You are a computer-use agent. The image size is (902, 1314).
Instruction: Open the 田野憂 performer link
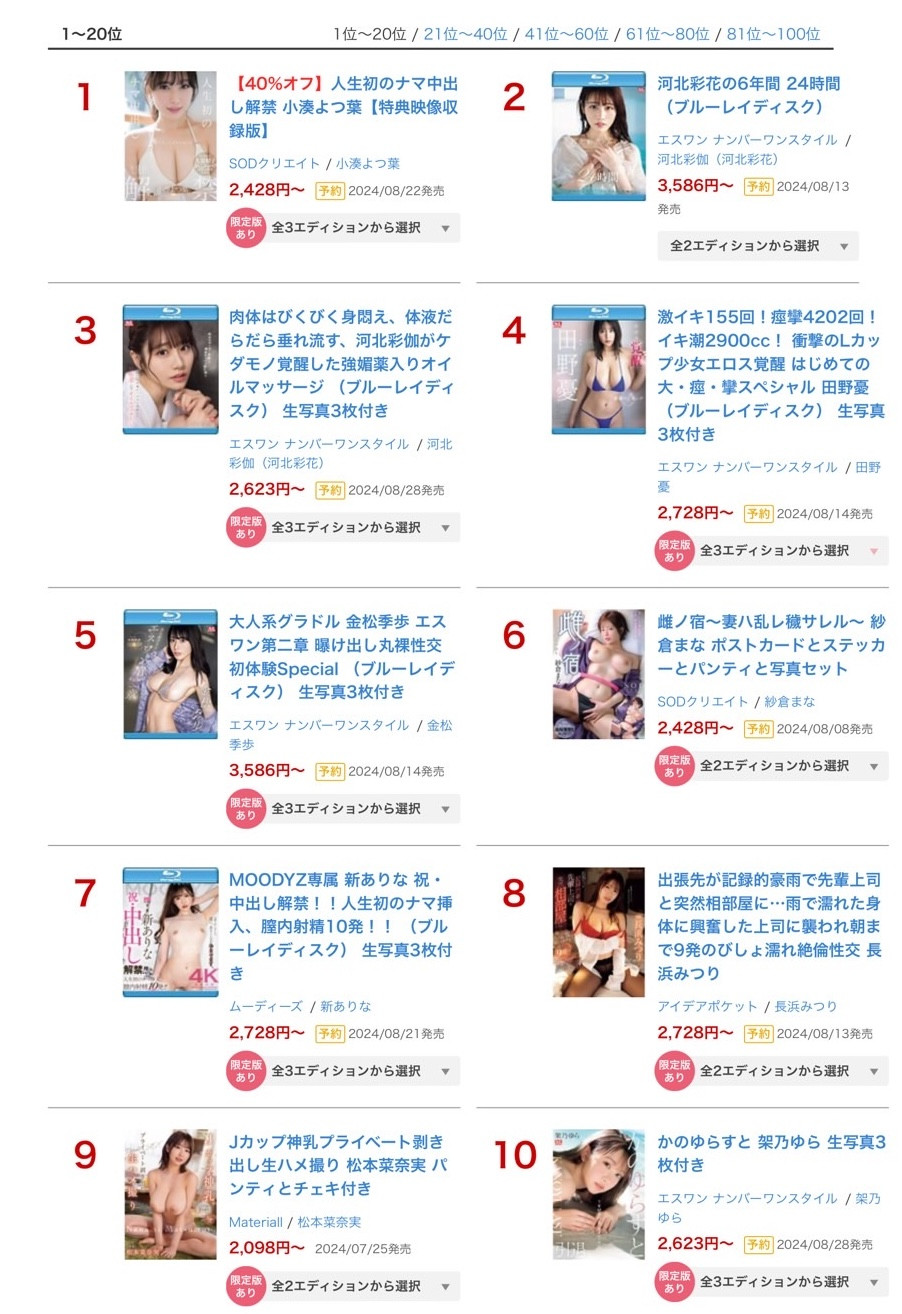(x=867, y=467)
